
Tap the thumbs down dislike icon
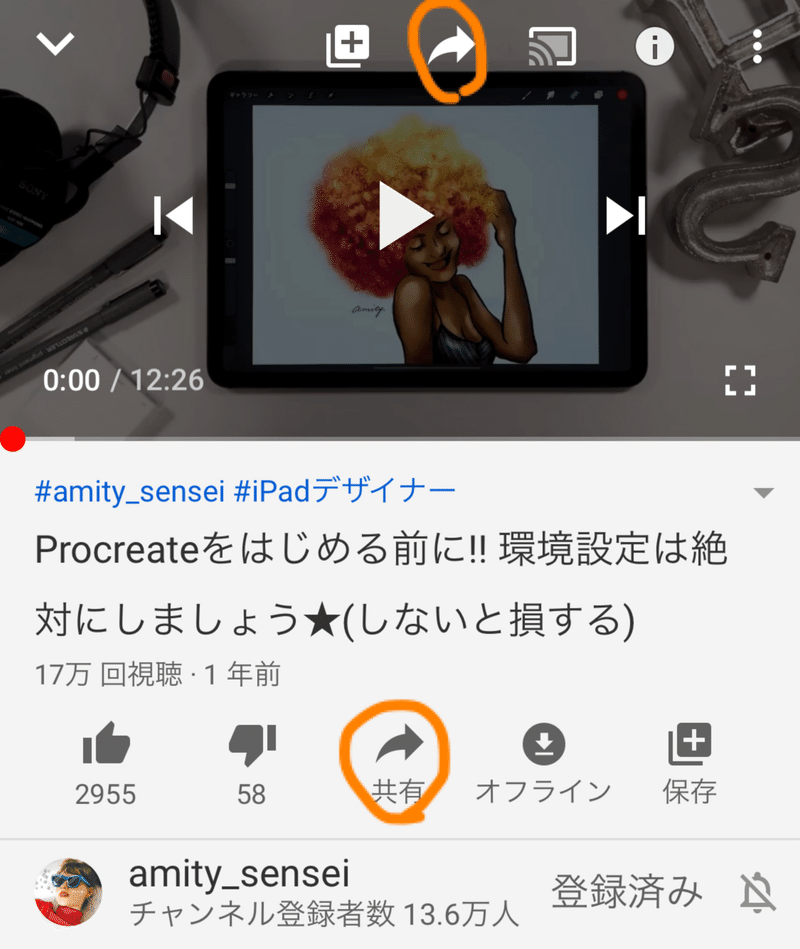click(x=250, y=743)
